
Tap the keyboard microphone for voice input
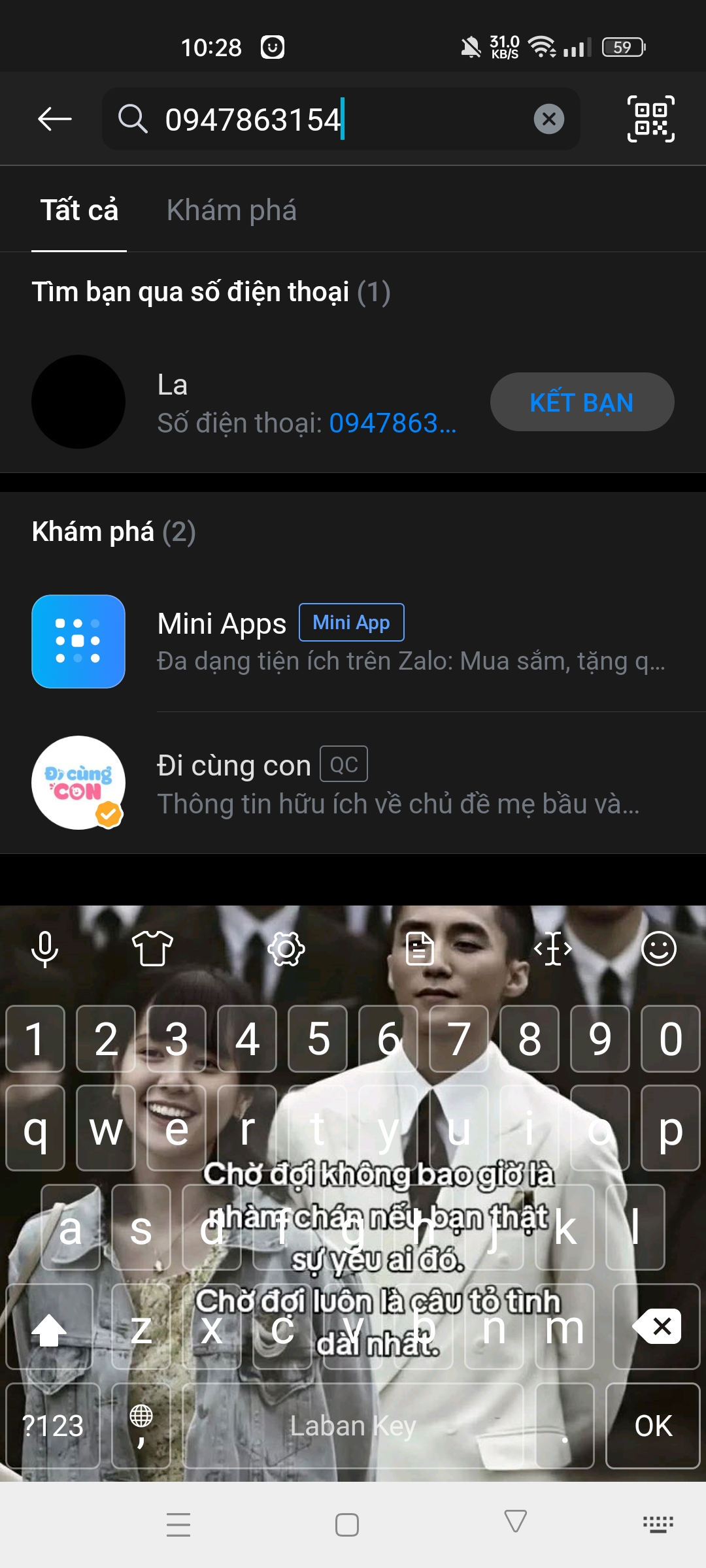pyautogui.click(x=45, y=949)
